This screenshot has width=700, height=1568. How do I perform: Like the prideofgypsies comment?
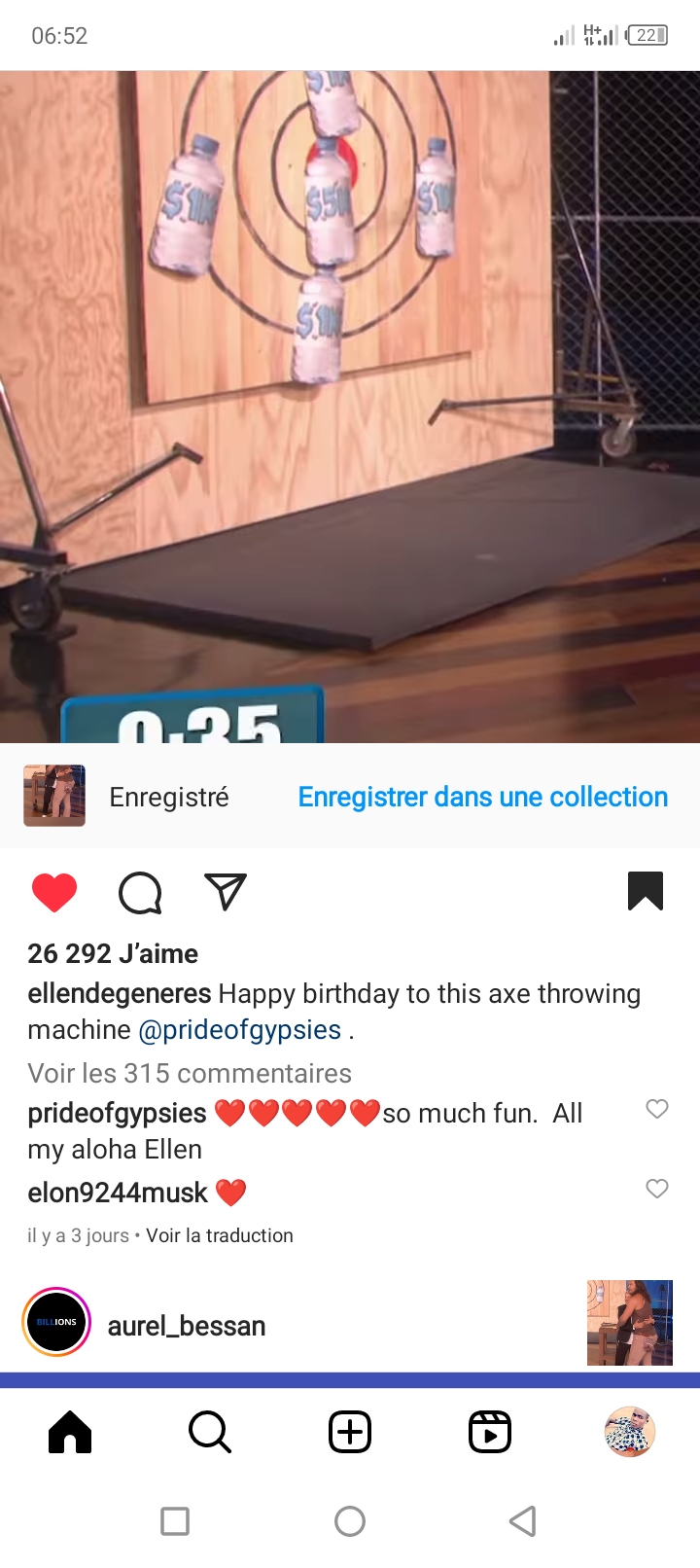tap(657, 1109)
